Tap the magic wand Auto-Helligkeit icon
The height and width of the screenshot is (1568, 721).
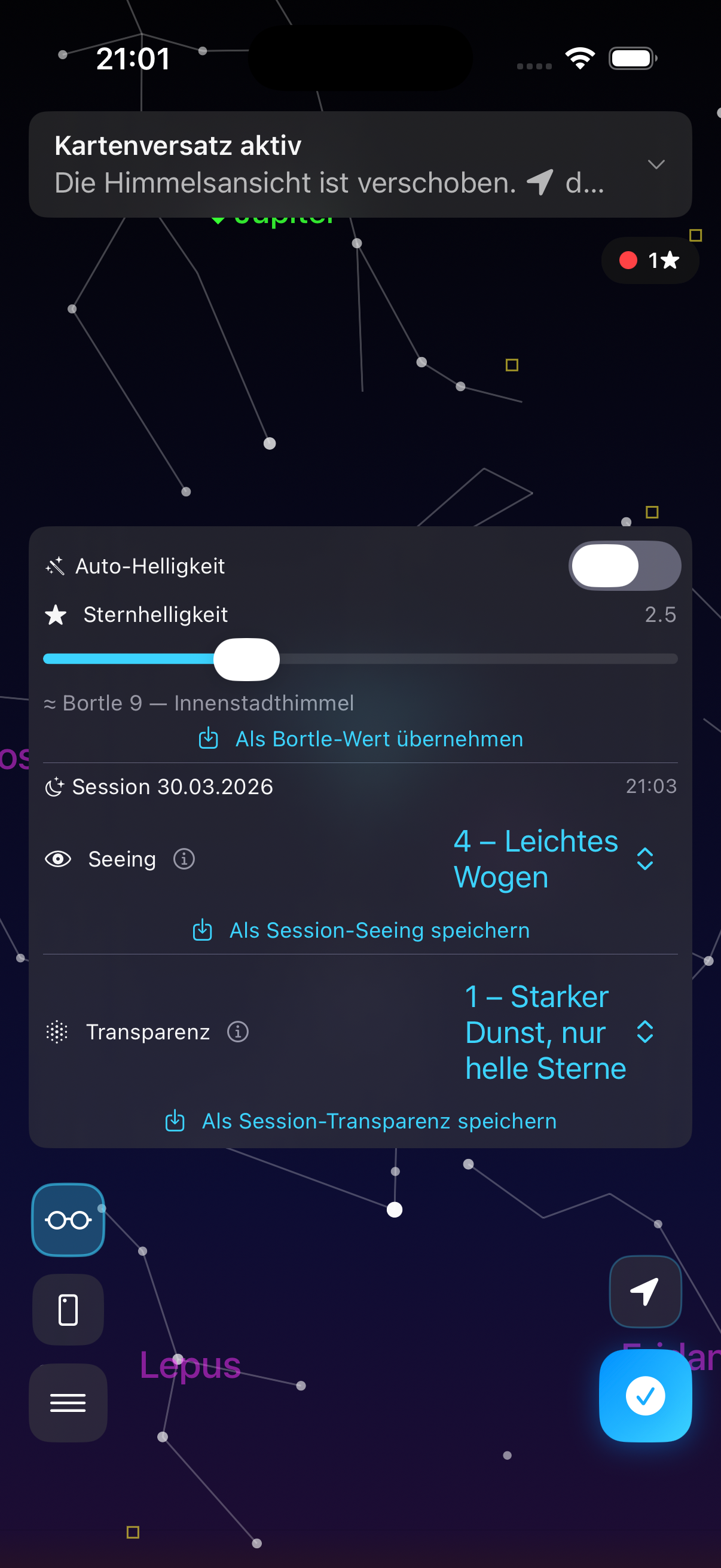coord(56,566)
